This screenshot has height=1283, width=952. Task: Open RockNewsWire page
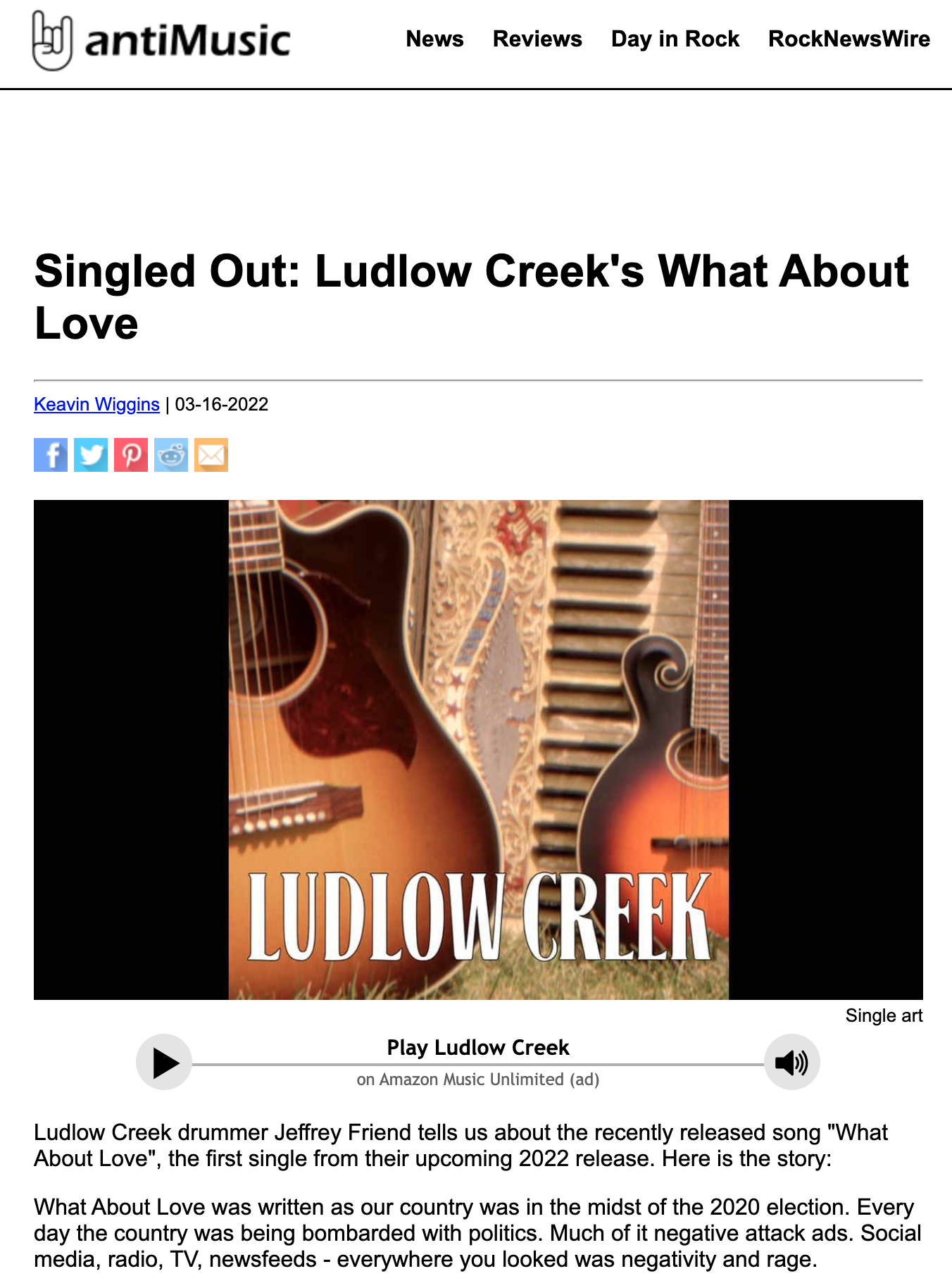[848, 39]
